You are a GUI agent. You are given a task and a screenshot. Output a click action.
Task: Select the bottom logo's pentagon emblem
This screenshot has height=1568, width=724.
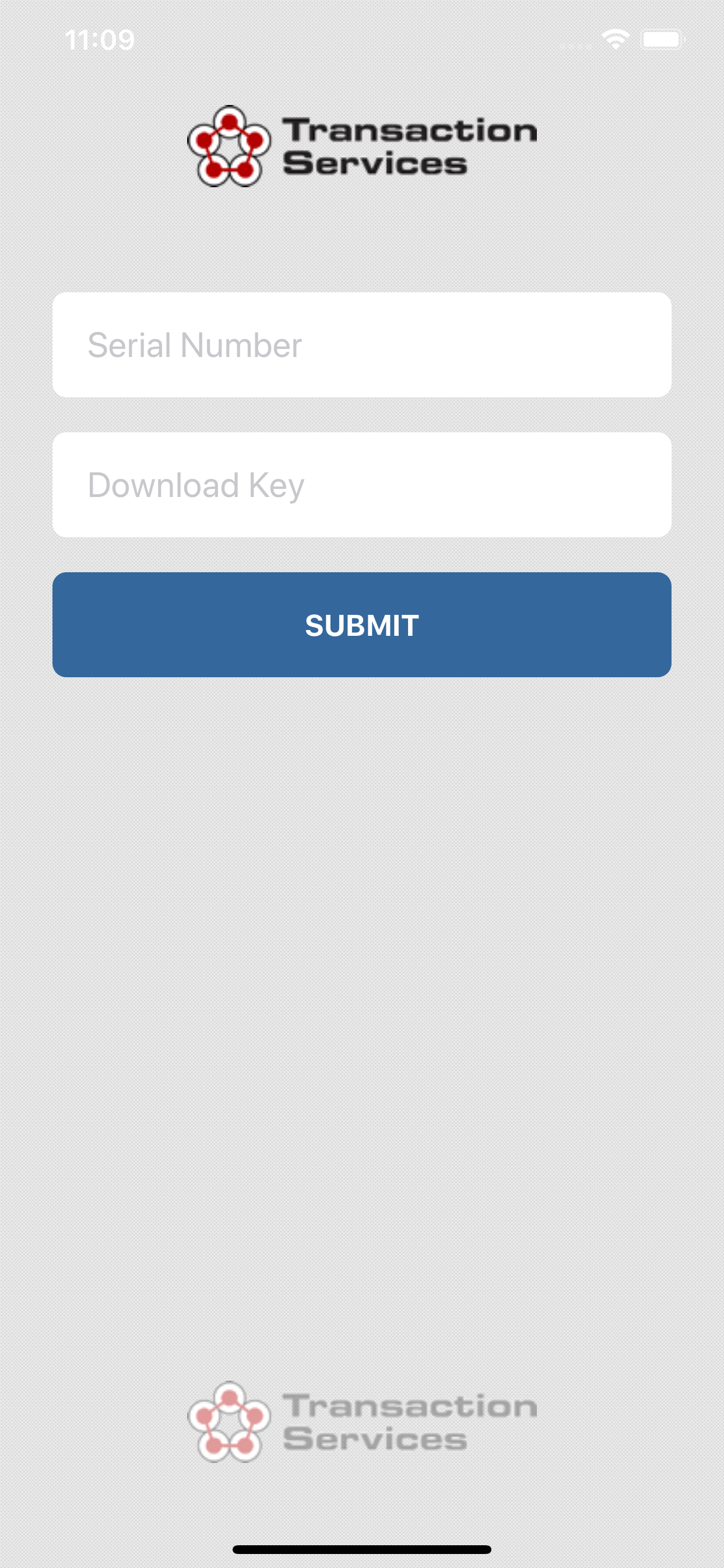click(x=228, y=1422)
